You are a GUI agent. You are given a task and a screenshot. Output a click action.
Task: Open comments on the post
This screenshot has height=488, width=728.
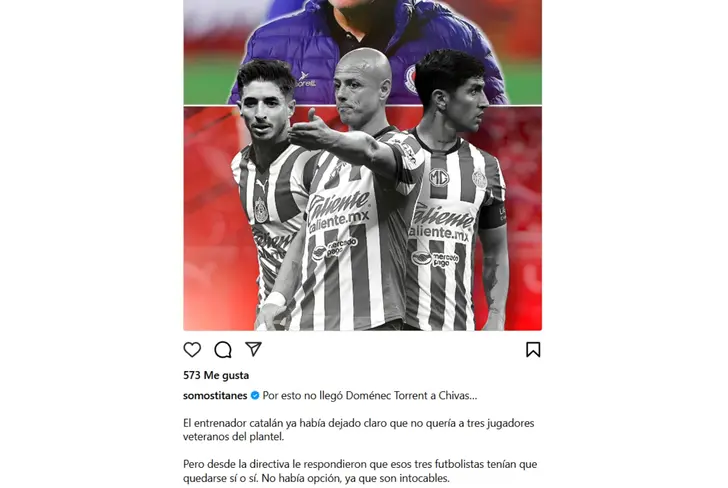(223, 349)
